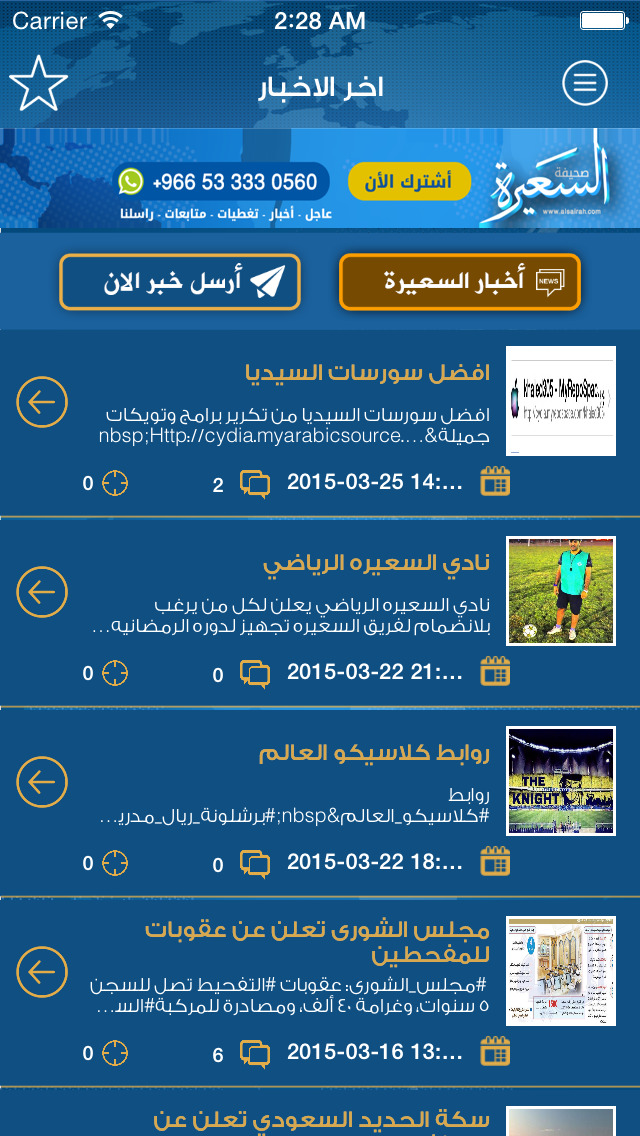640x1136 pixels.
Task: Tap arrow icon for مجلس الشورى article
Action: (42, 972)
